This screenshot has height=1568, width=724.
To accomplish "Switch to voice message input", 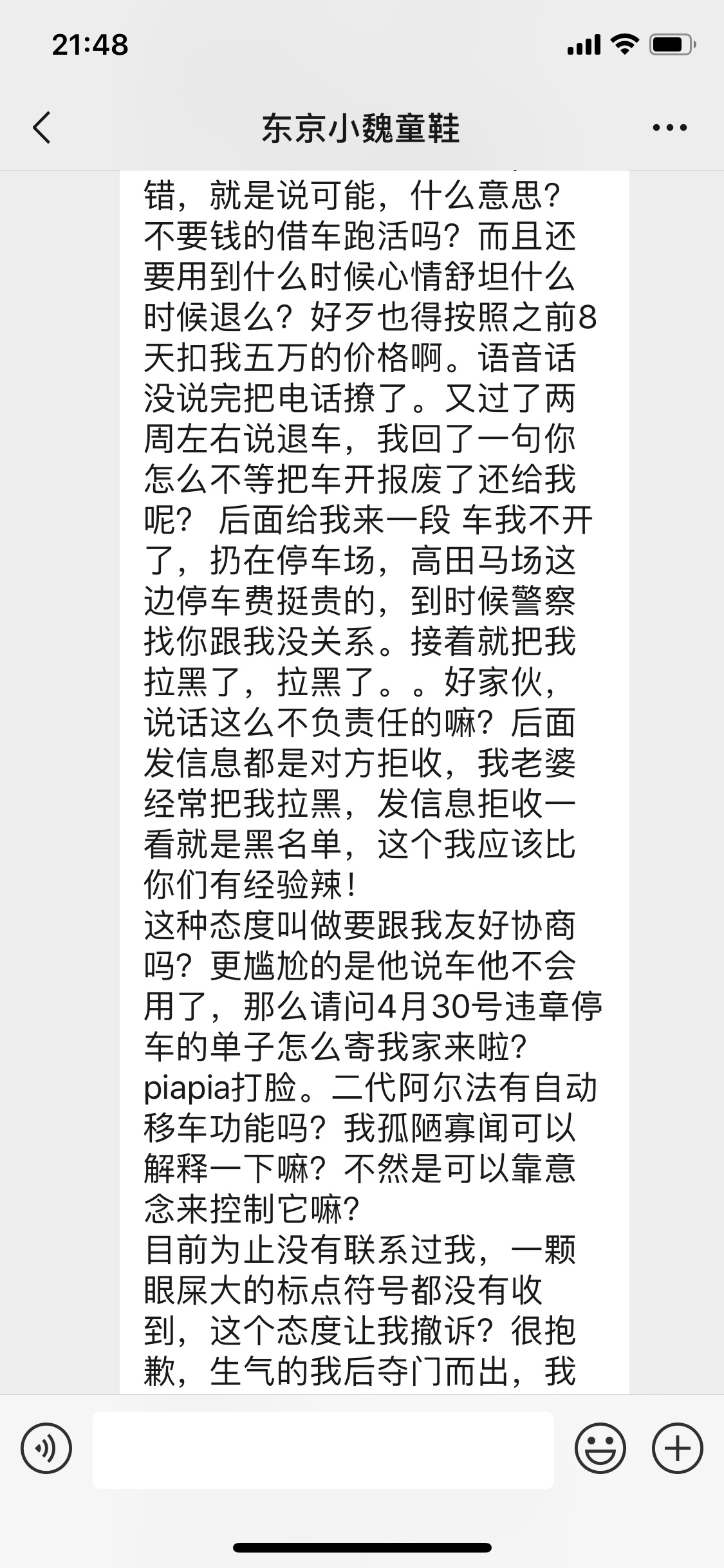I will [46, 1450].
